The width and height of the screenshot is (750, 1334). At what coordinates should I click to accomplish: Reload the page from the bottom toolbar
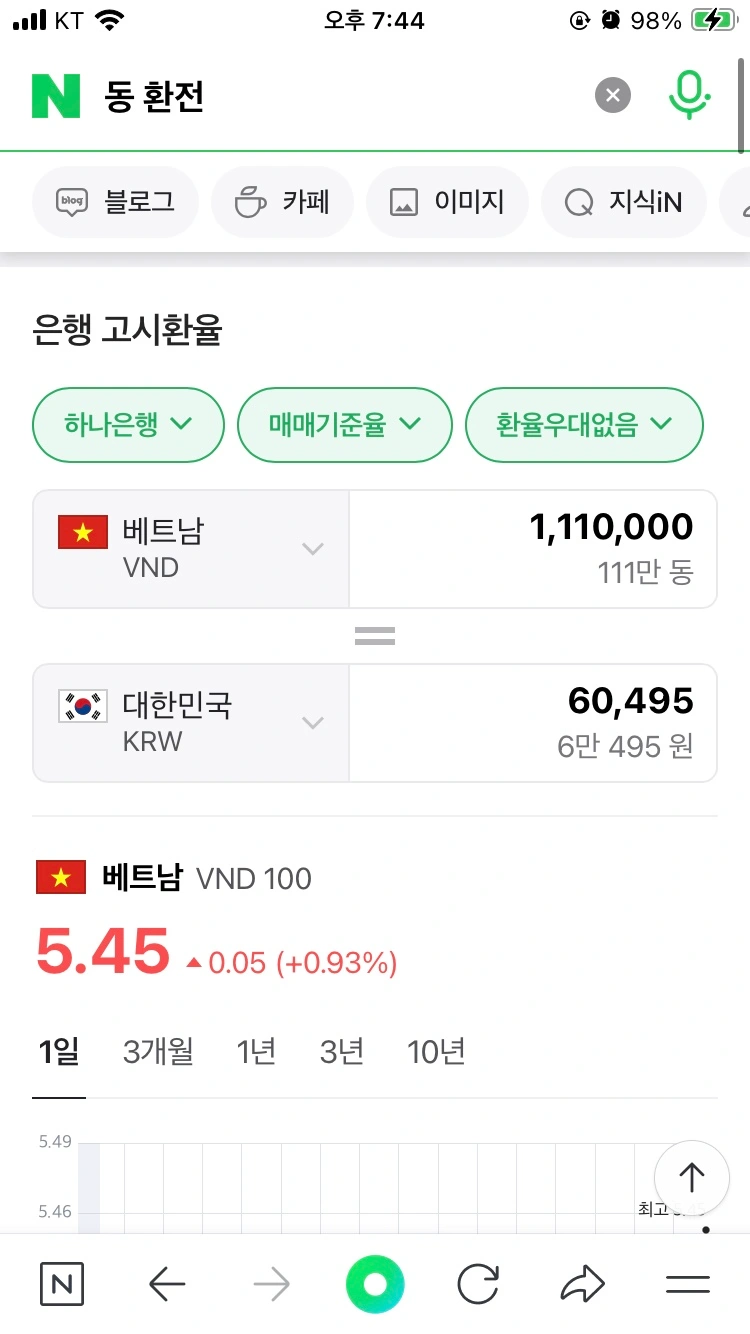[x=479, y=1284]
